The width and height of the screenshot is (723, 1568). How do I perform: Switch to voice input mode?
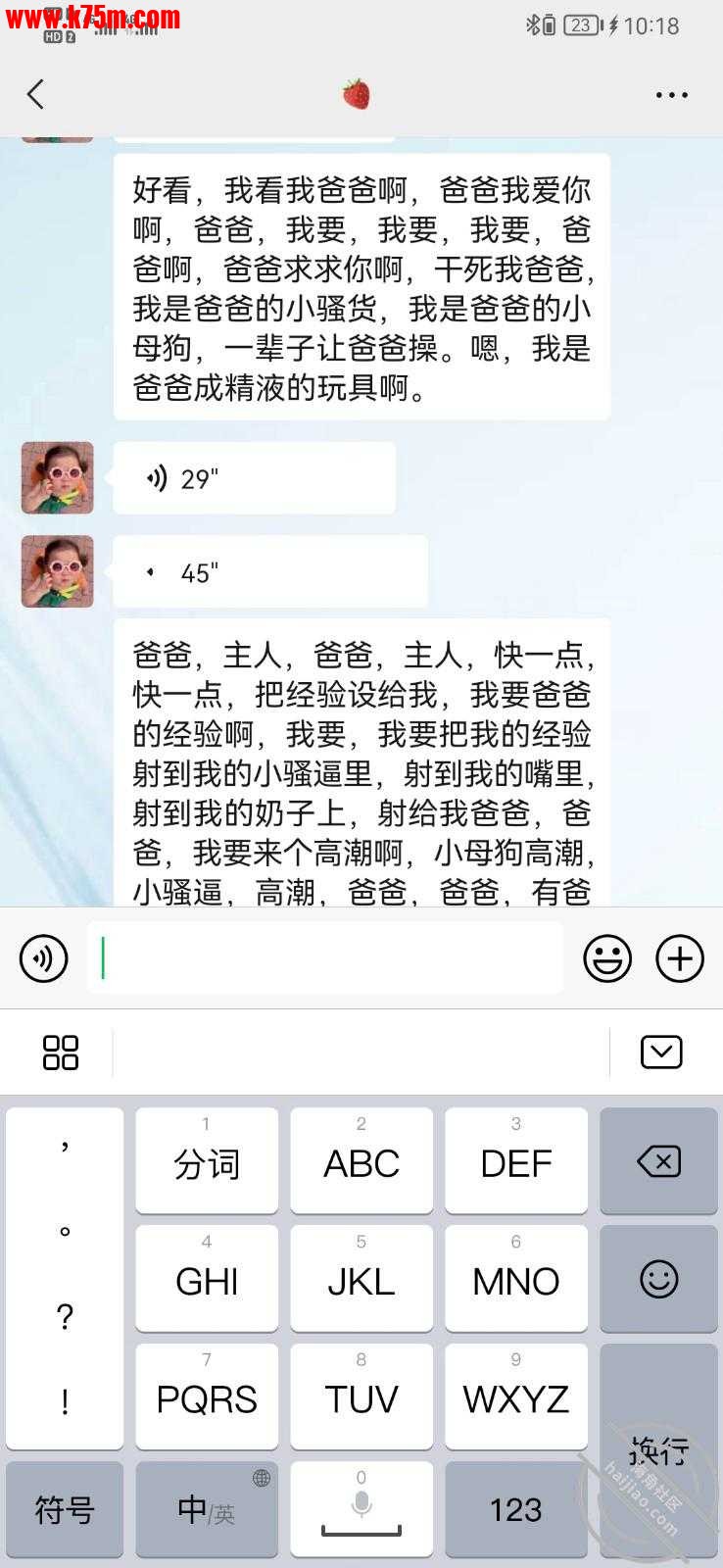coord(44,958)
